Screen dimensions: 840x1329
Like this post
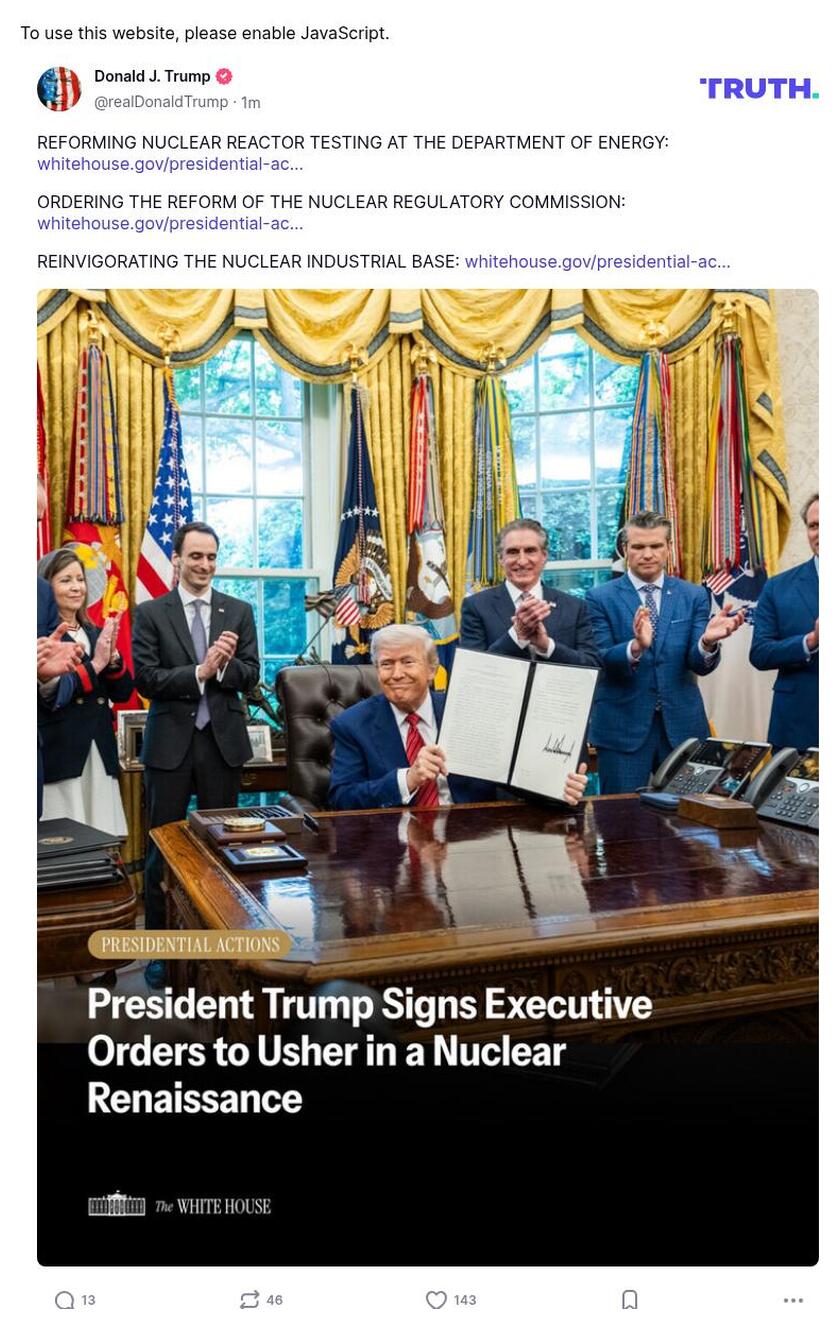tap(436, 1300)
